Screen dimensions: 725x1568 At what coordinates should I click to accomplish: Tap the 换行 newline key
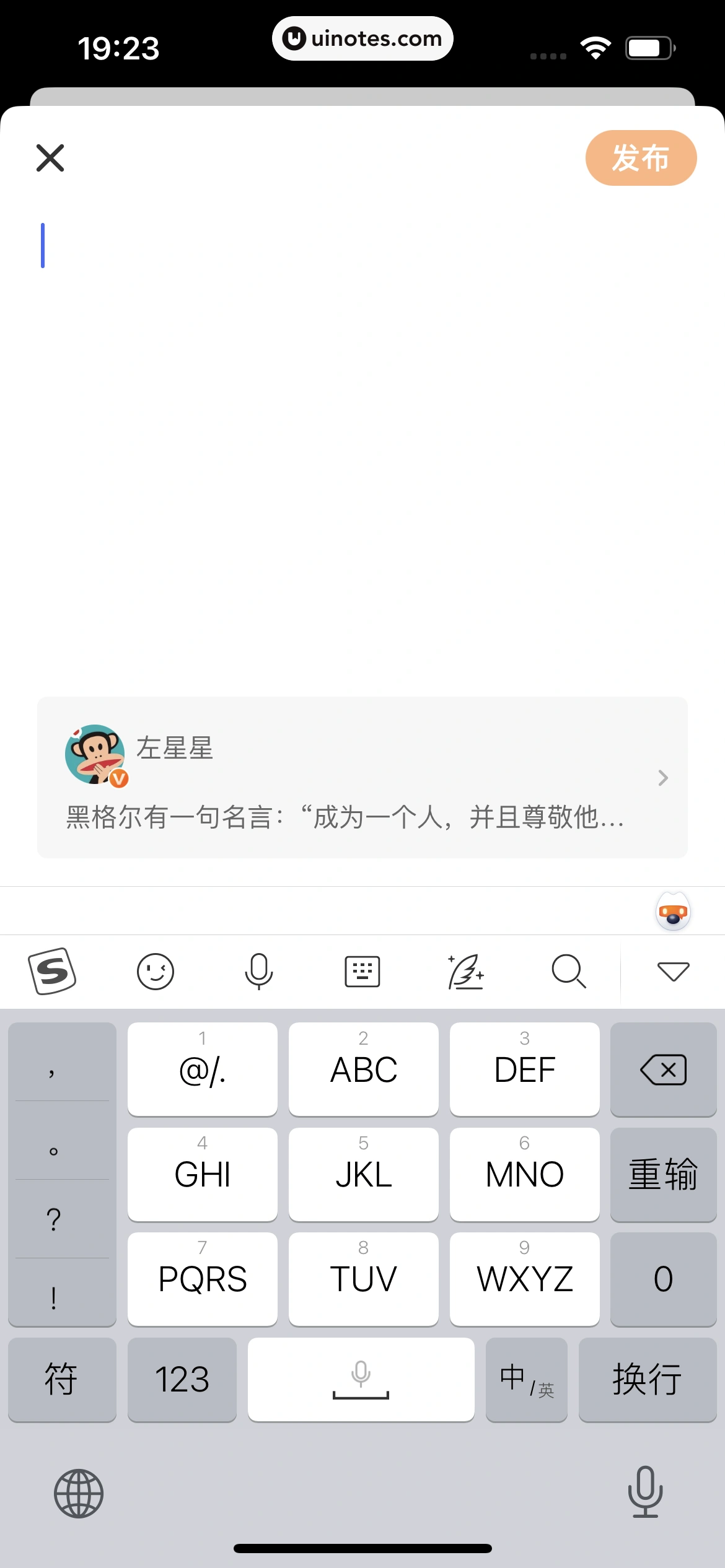647,1380
